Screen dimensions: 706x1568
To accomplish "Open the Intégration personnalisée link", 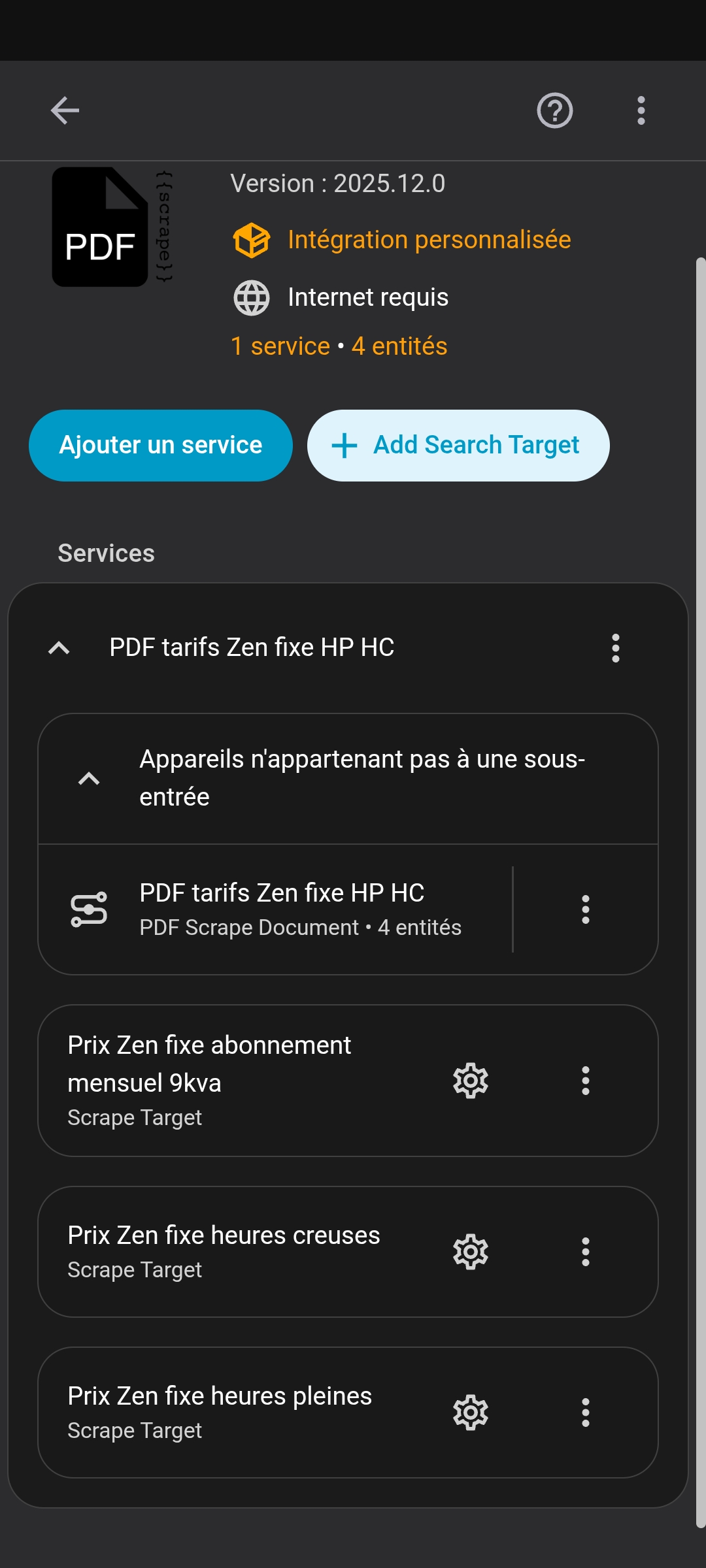I will point(429,240).
